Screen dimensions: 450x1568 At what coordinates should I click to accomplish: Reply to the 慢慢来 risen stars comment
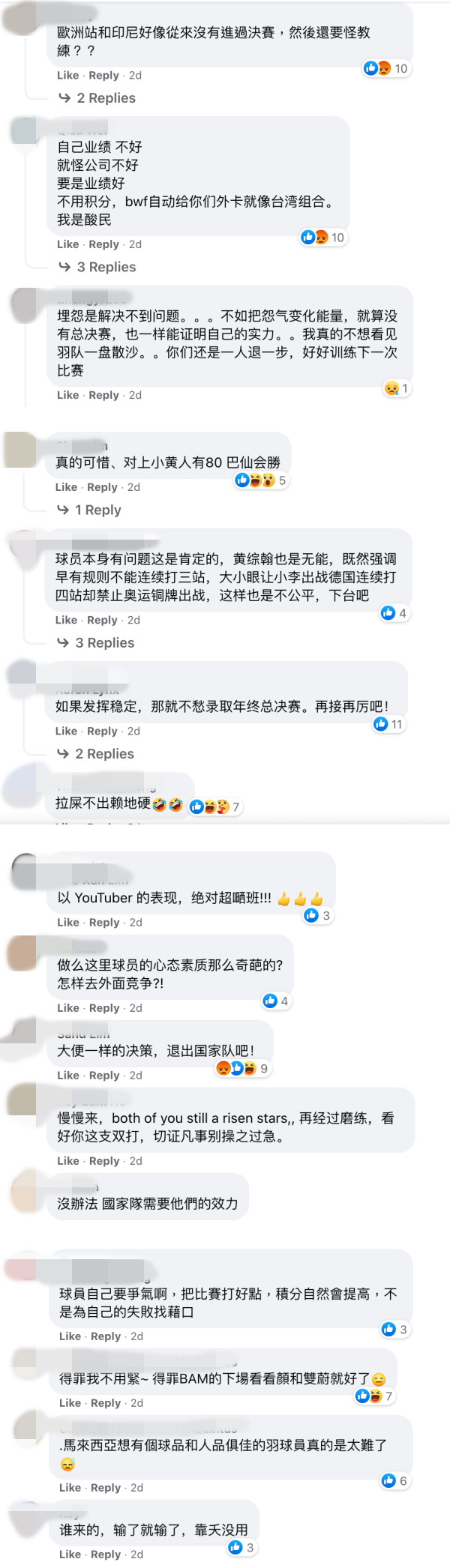point(104,1161)
